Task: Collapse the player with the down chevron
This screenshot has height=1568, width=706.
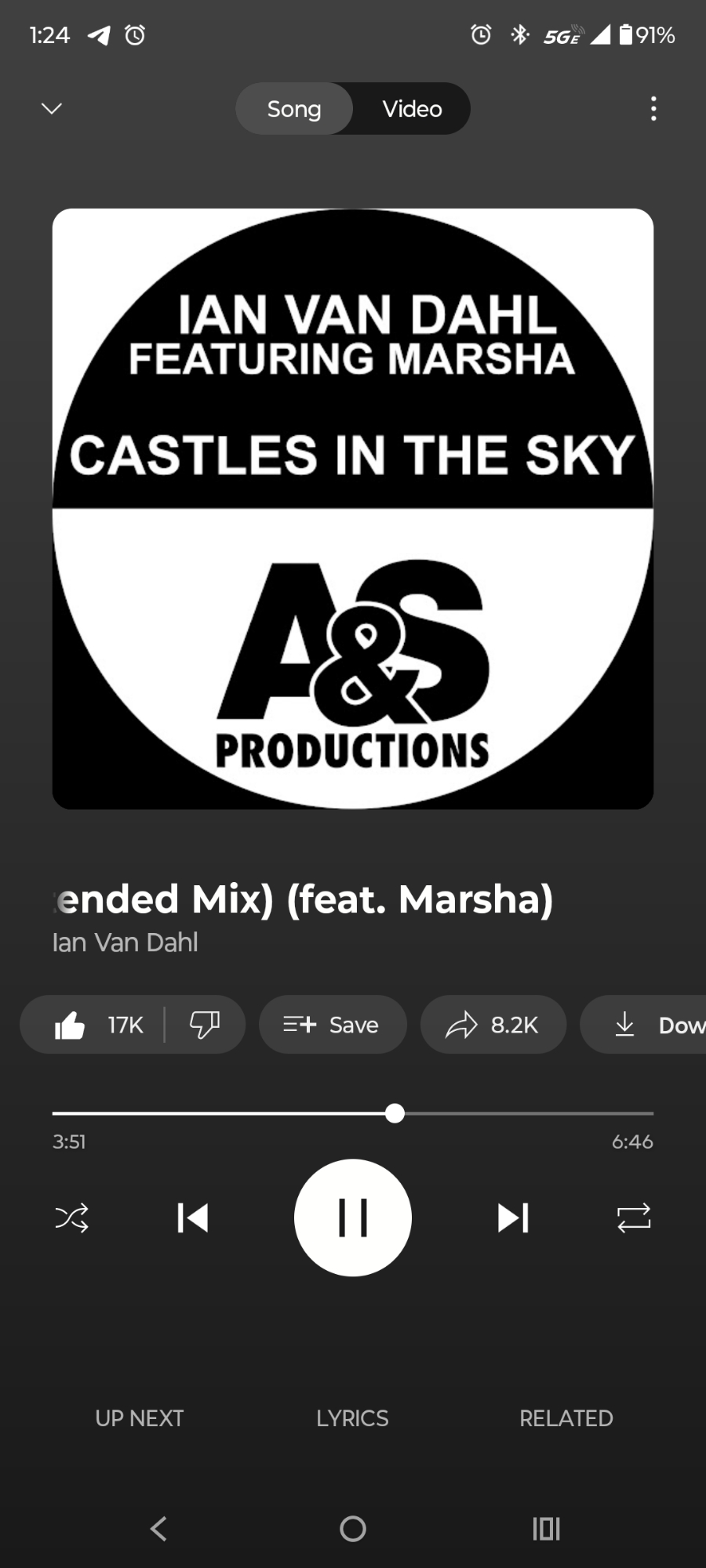Action: tap(52, 108)
